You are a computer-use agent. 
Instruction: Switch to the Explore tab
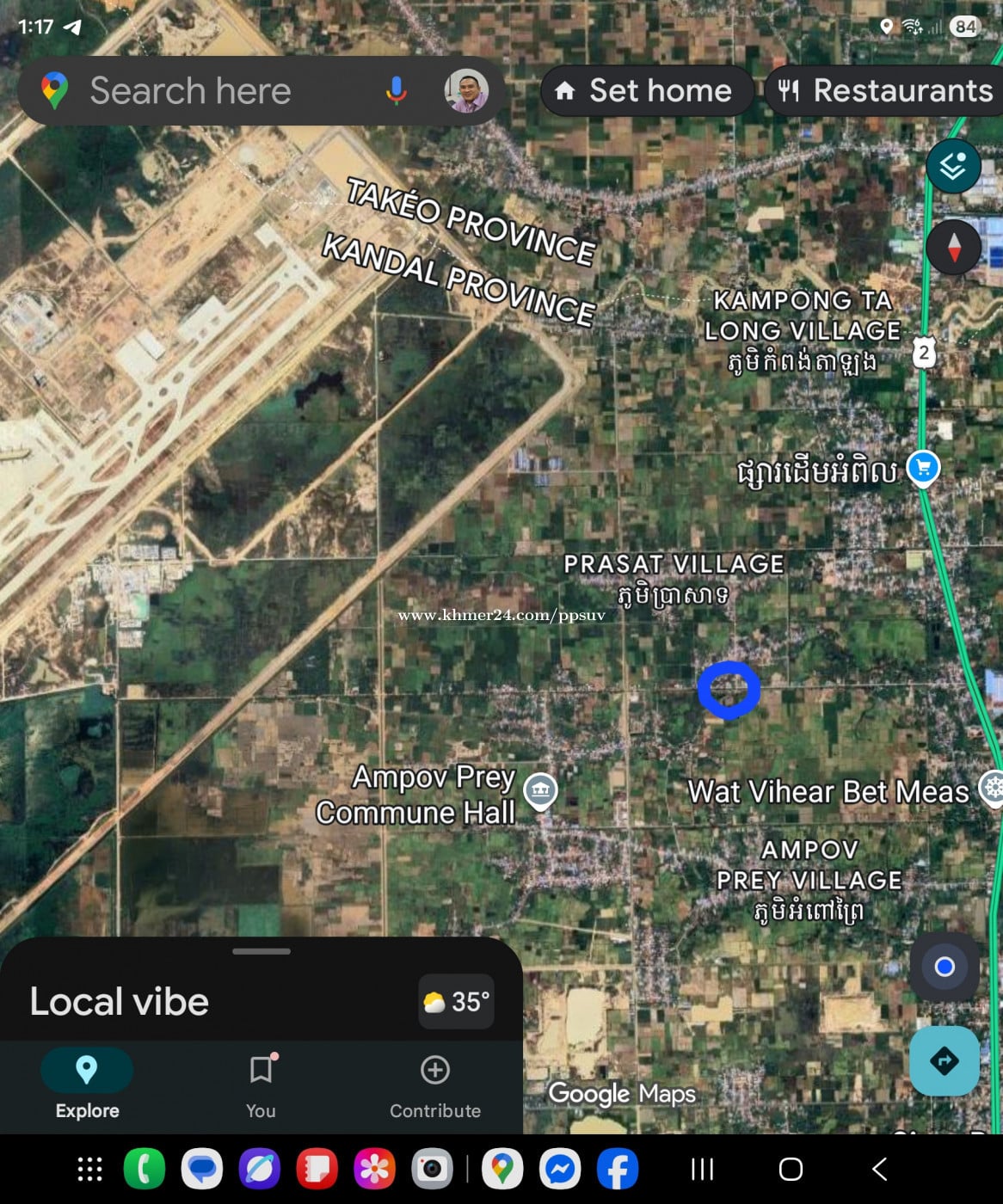[x=87, y=1084]
